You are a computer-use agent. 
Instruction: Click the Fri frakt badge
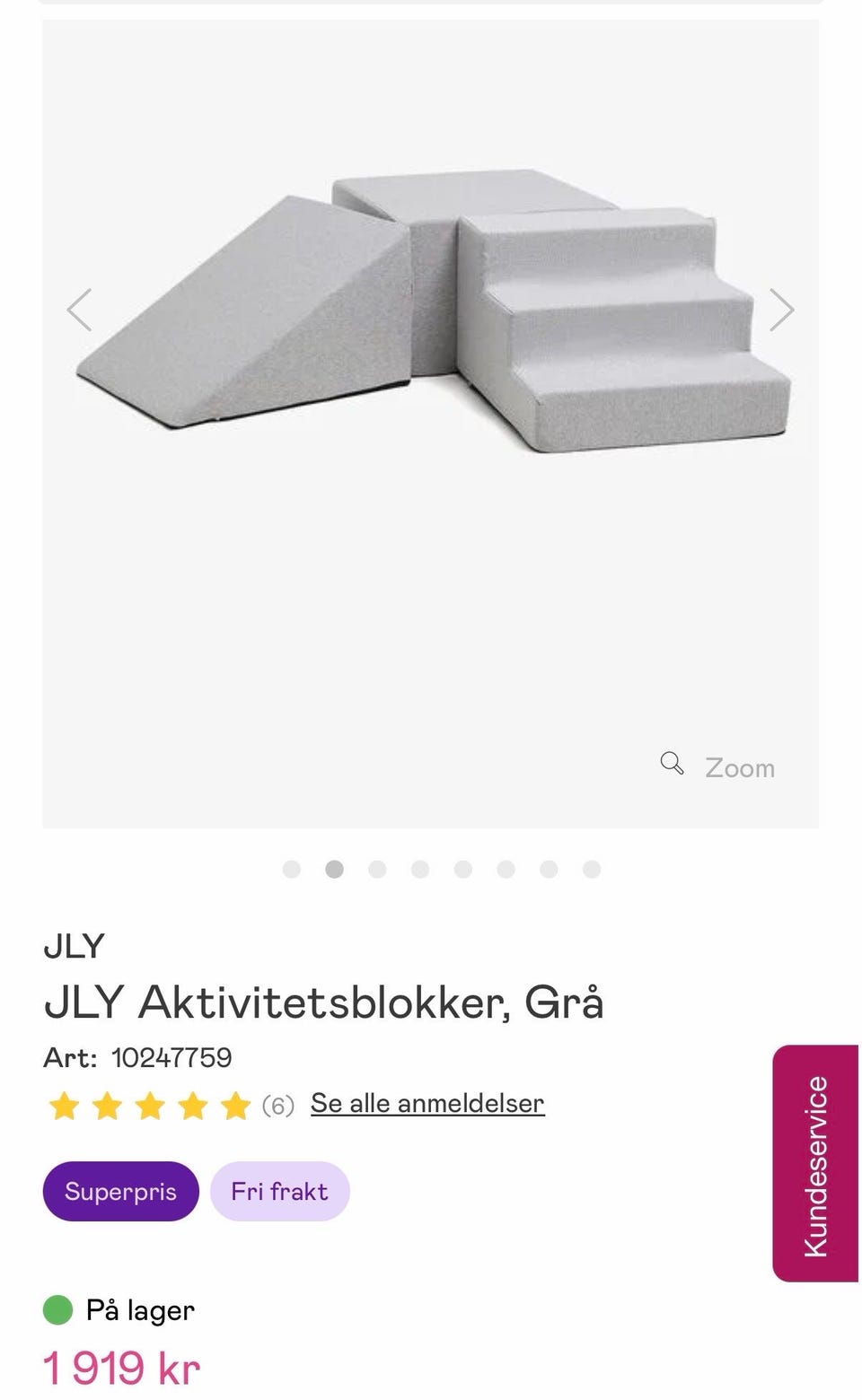279,1191
